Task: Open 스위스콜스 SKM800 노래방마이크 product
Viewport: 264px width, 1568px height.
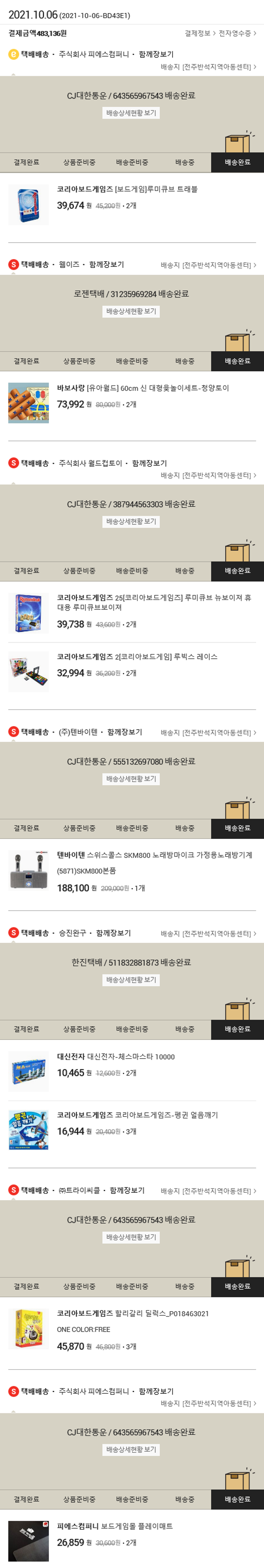Action: 154,855
